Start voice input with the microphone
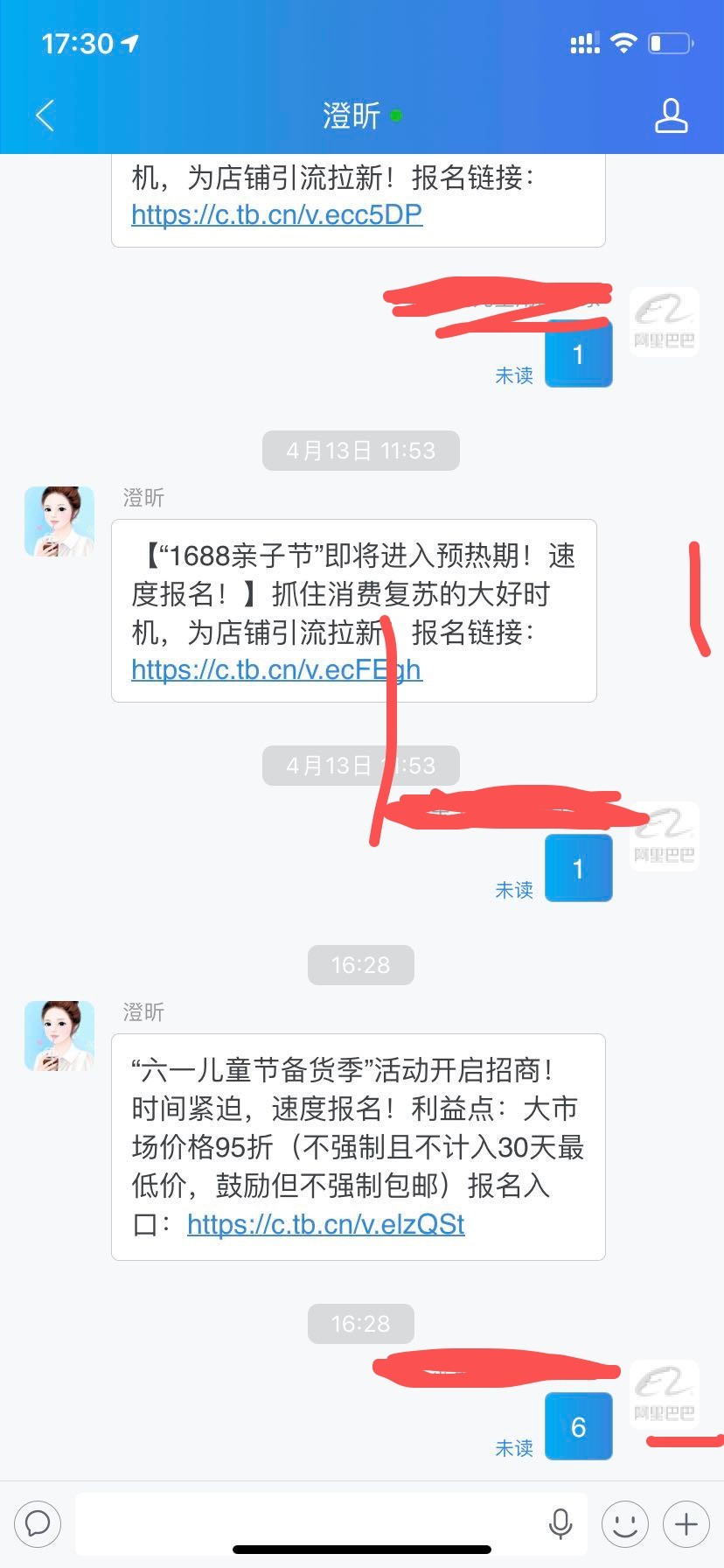 560,1523
